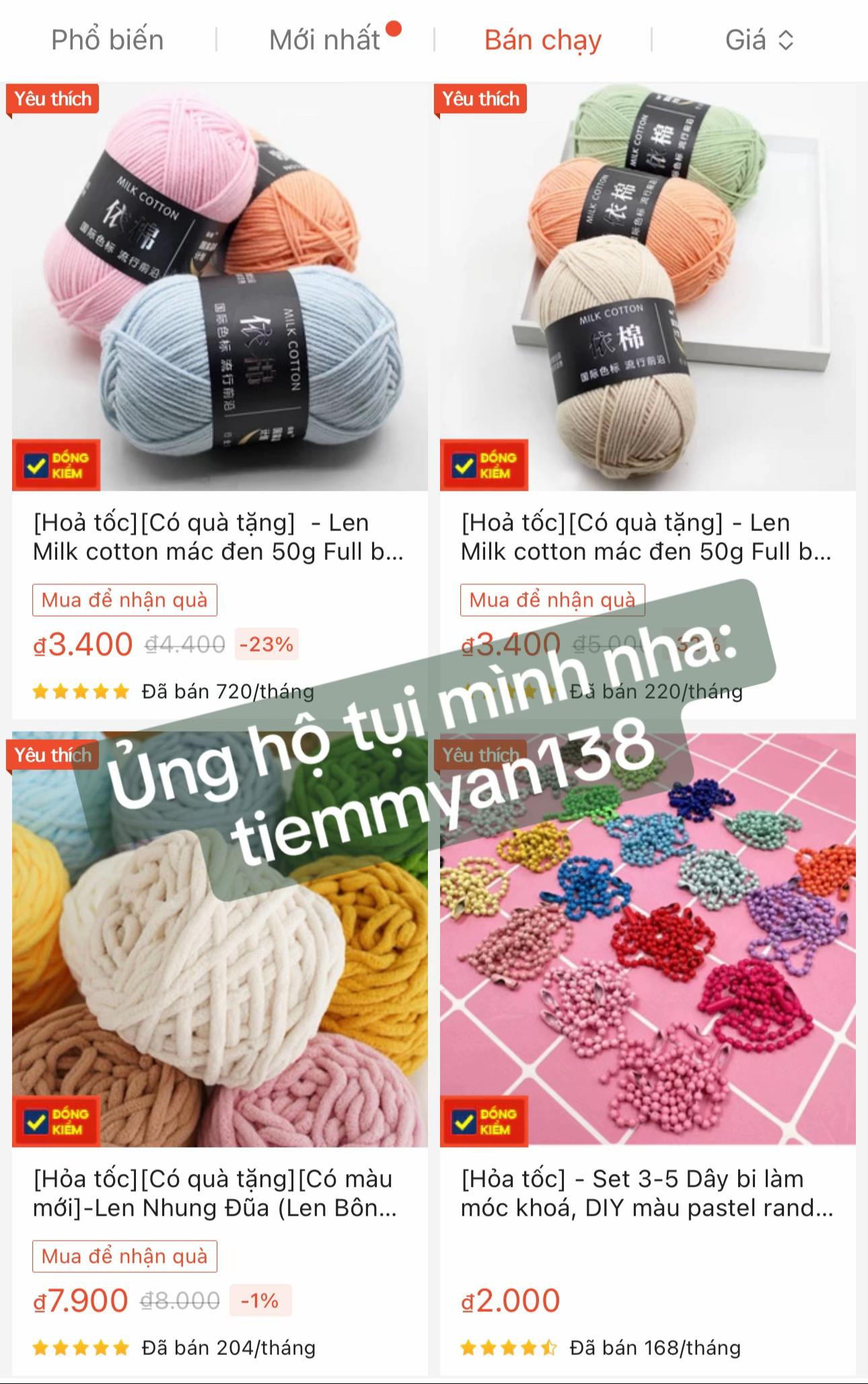This screenshot has width=868, height=1384.
Task: Click the Đồng Kiểm badge on first yarn product
Action: pos(56,464)
